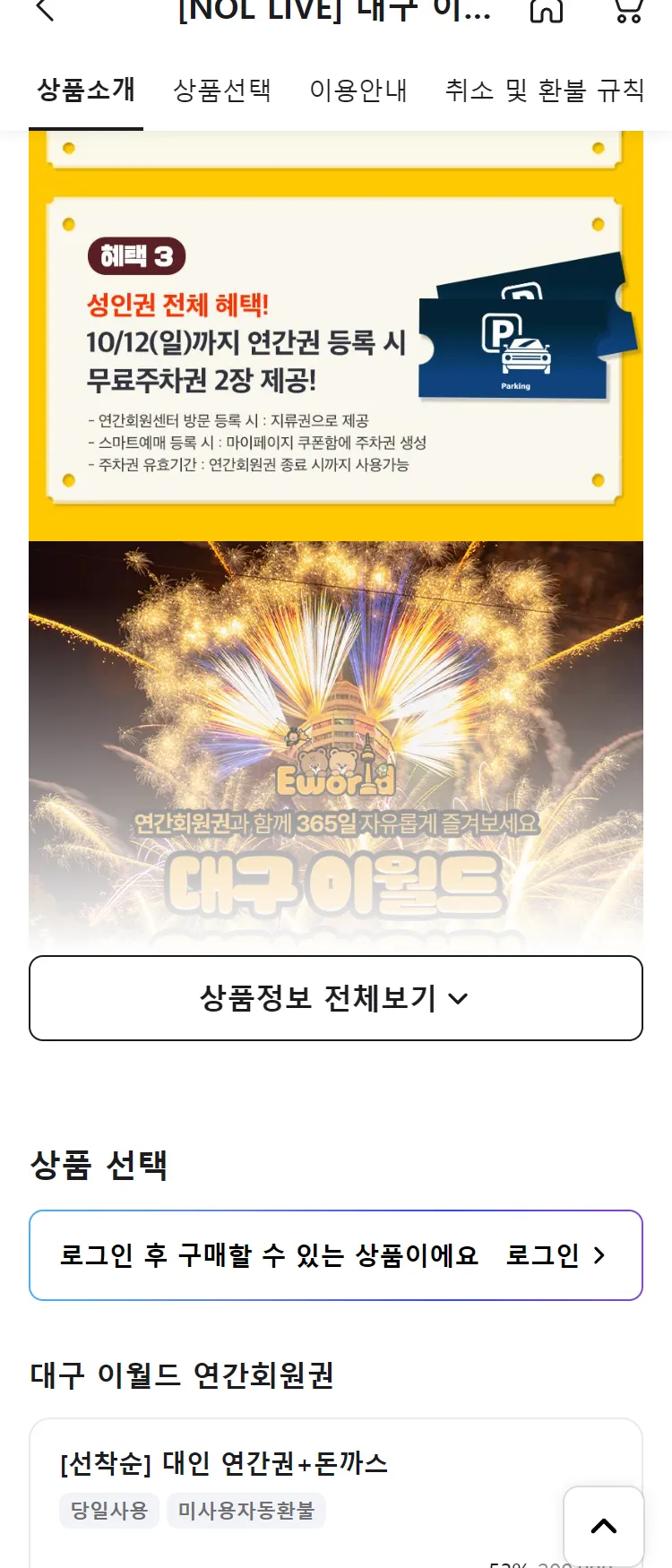Switch to the 상품선택 tab
The width and height of the screenshot is (672, 1568).
(221, 90)
